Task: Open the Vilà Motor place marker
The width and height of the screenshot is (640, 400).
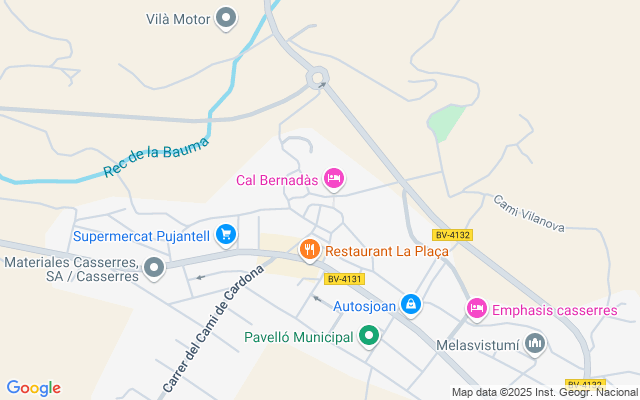Action: tap(227, 17)
